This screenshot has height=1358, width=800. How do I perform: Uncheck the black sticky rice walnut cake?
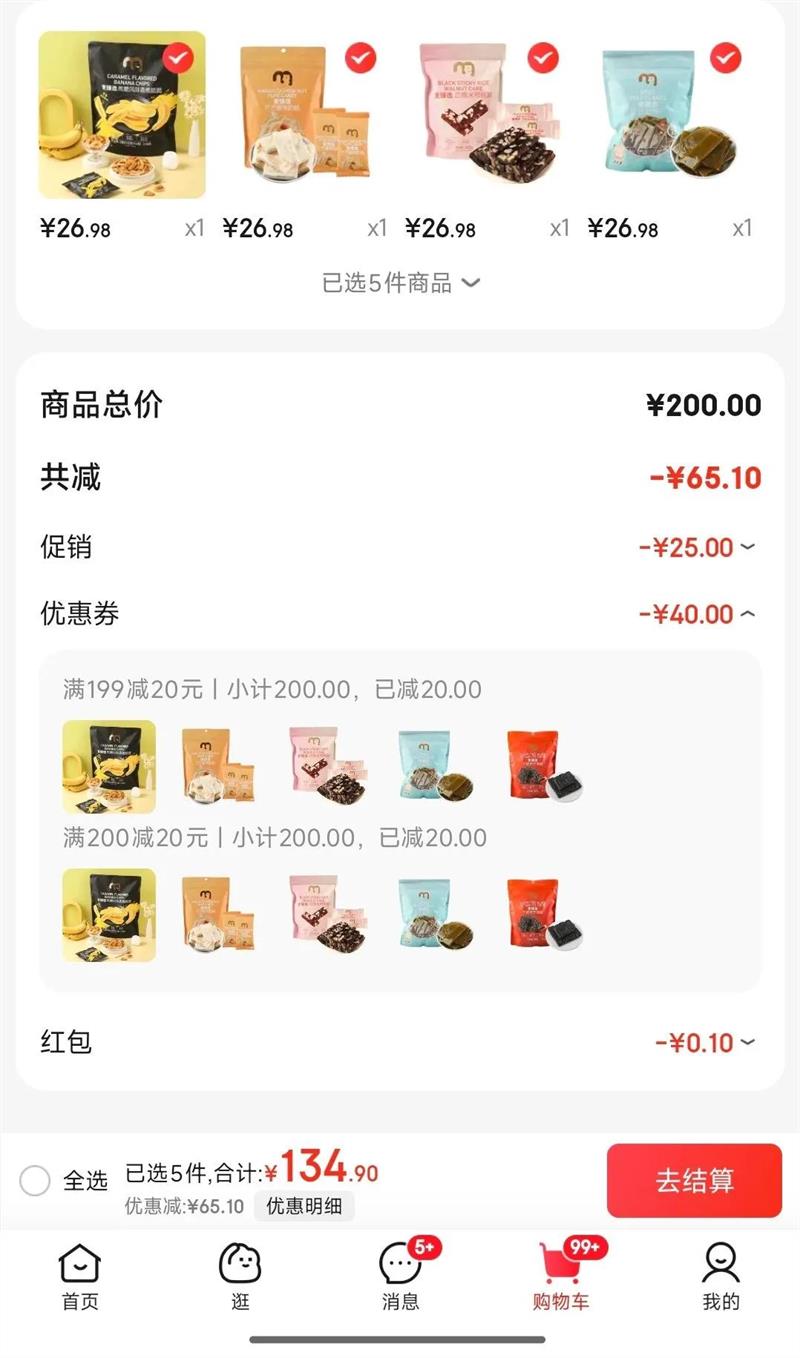point(543,59)
